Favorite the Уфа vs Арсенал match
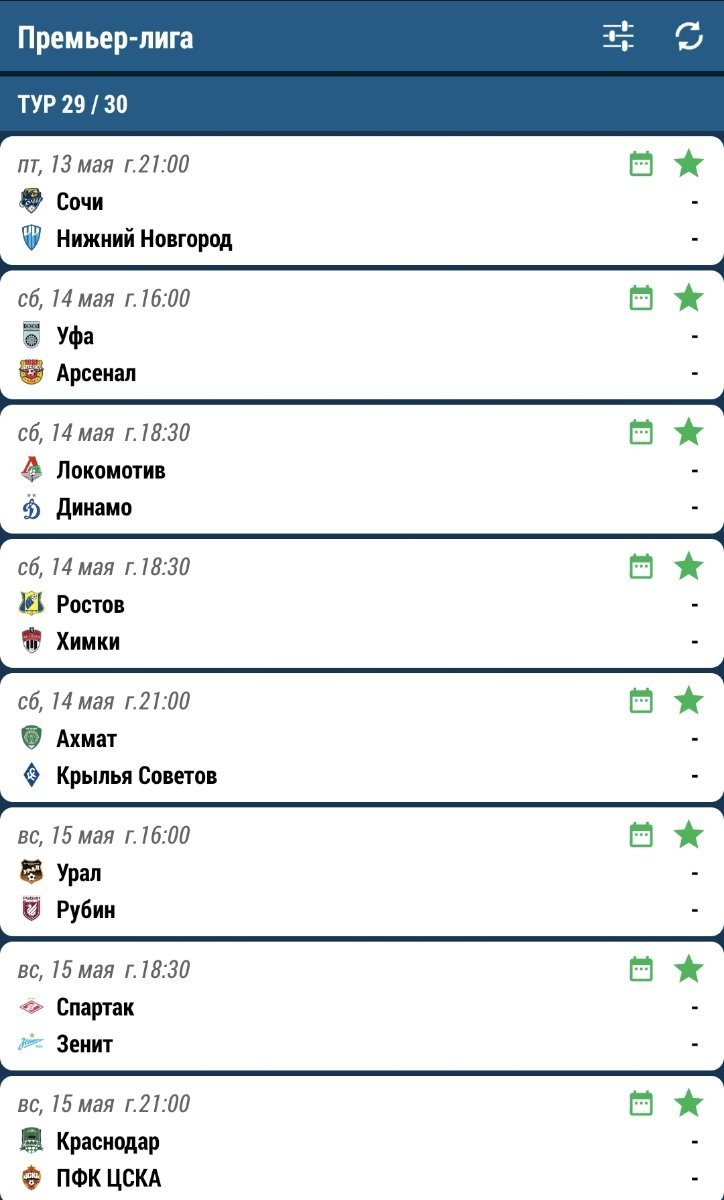The height and width of the screenshot is (1200, 724). 689,297
